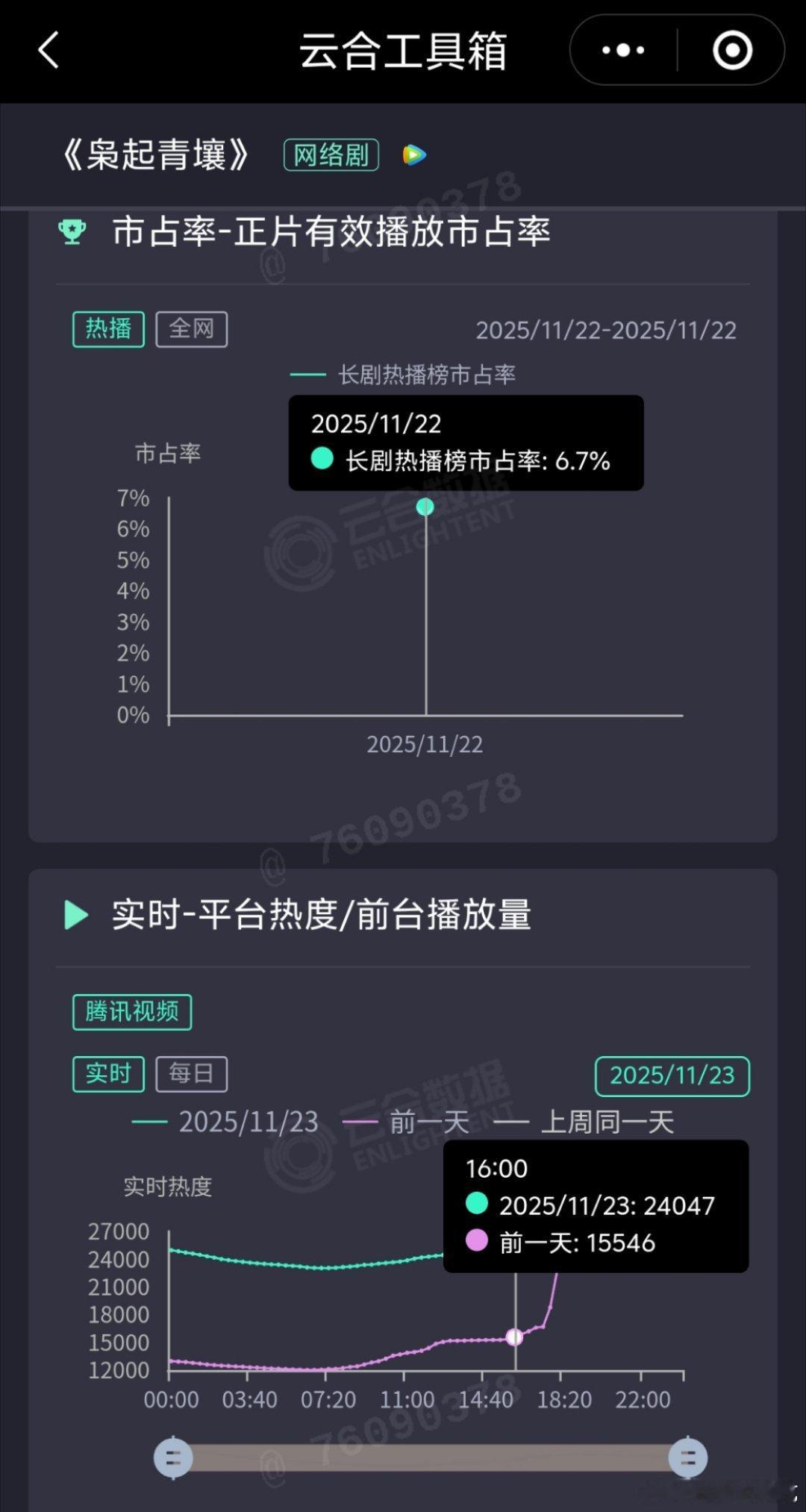Screen dimensions: 806x1512
Task: Switch to the 全网 tab
Action: point(191,329)
